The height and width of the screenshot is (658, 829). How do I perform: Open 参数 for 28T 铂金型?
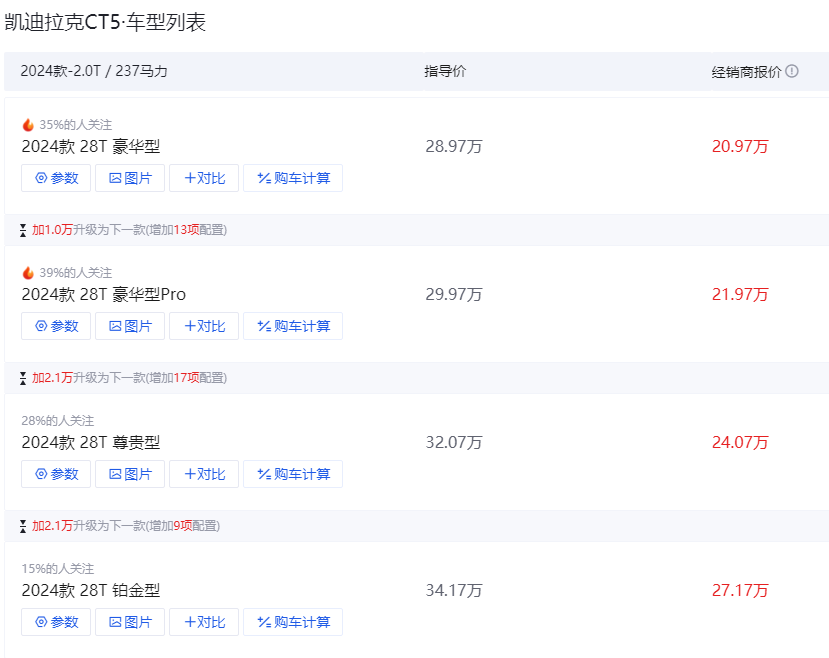tap(56, 622)
